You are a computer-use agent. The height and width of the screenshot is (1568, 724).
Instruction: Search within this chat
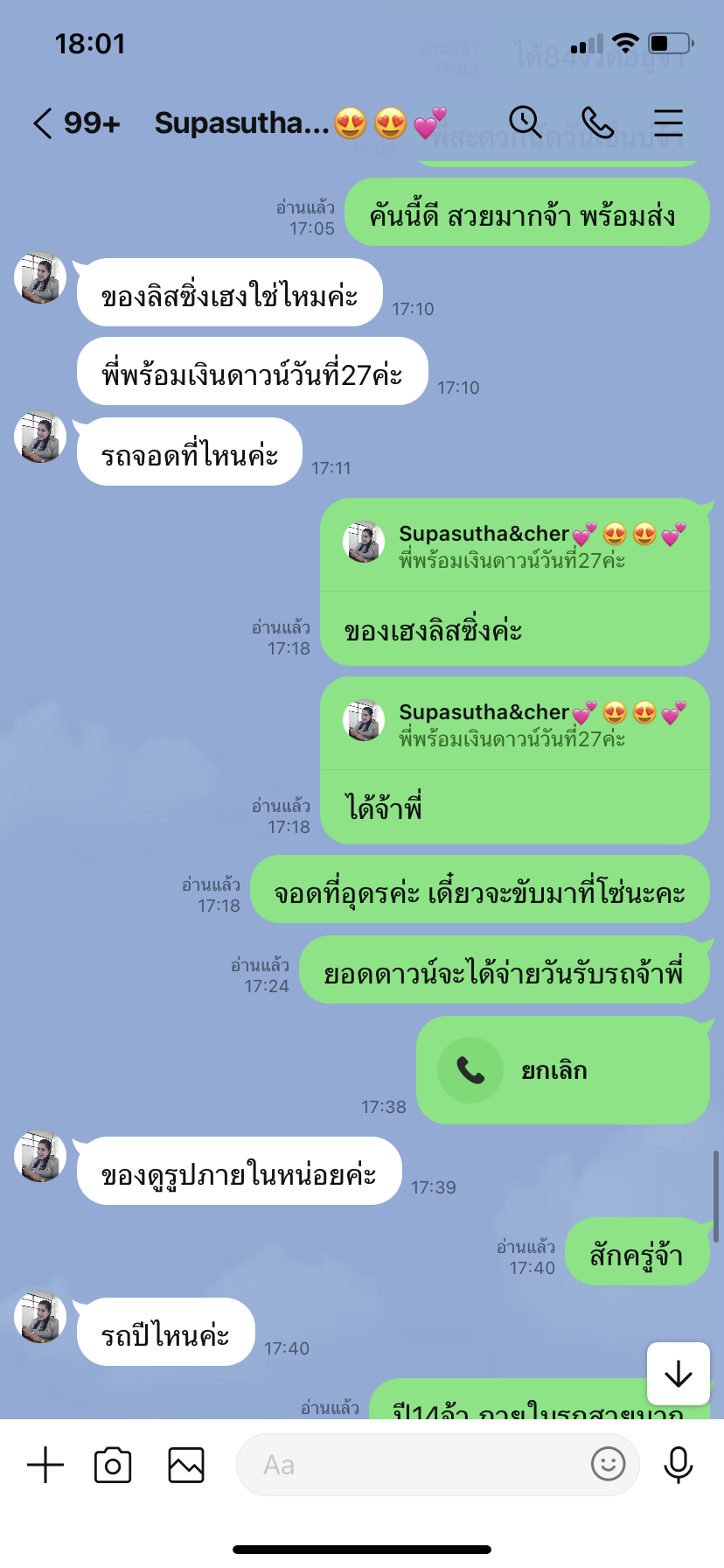[526, 122]
